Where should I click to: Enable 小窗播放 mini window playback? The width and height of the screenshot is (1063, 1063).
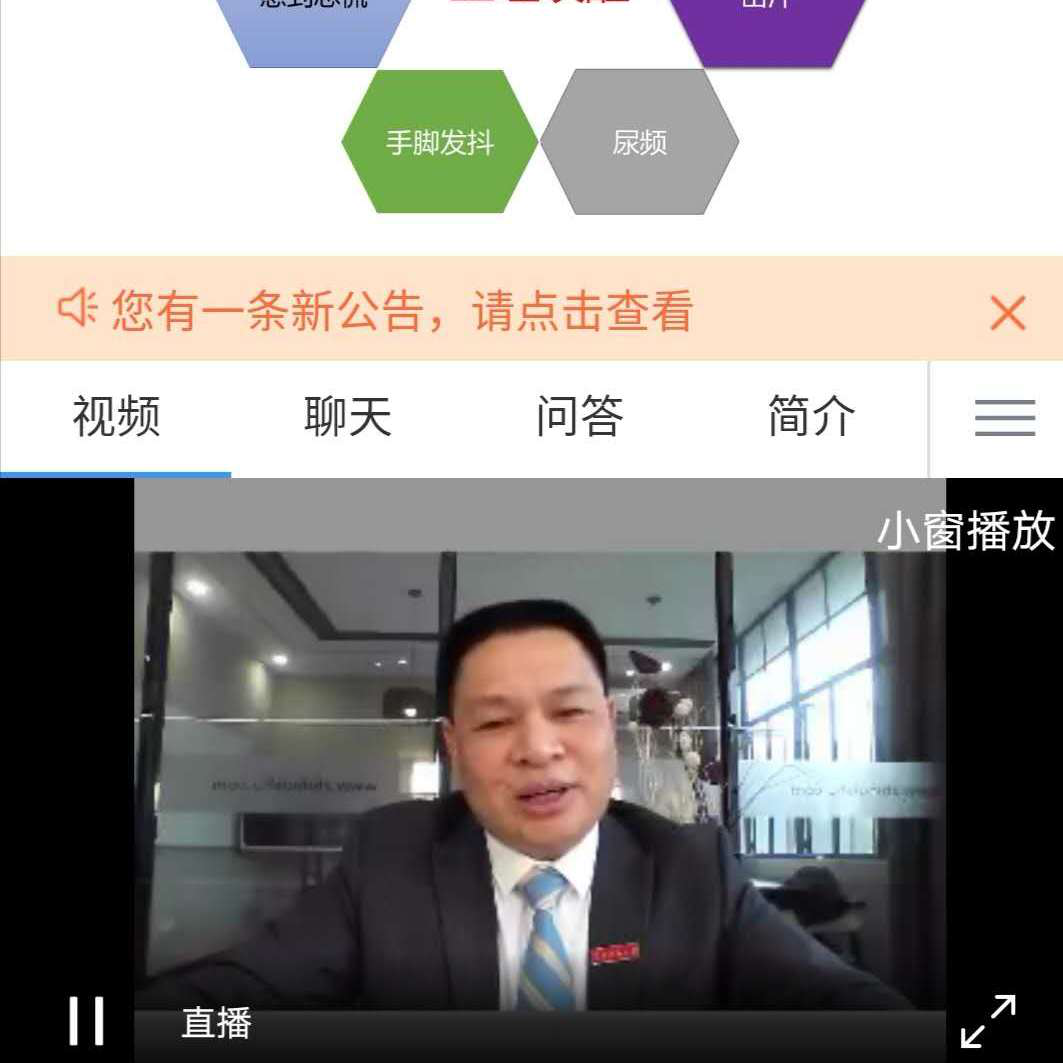[x=965, y=531]
